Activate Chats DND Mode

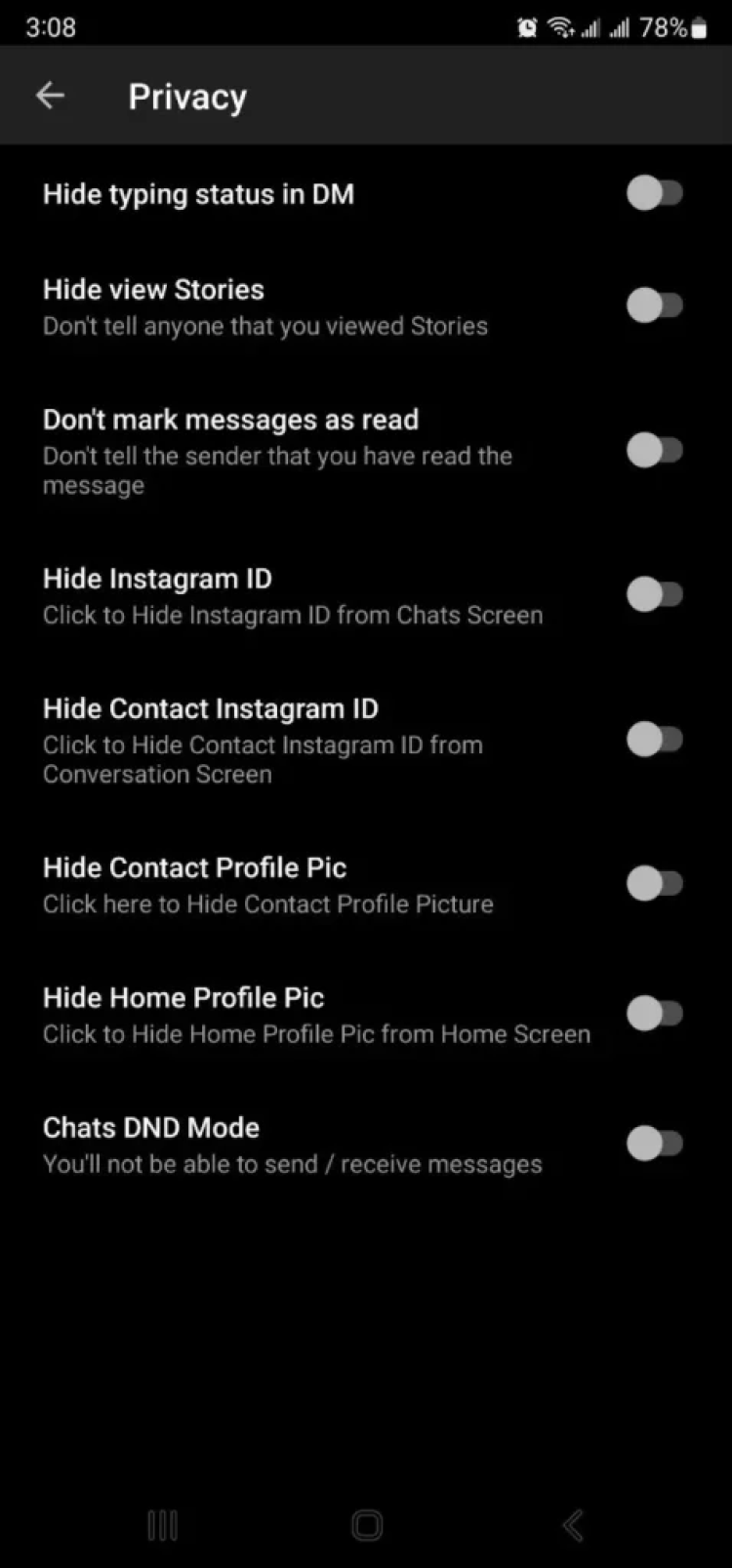(x=654, y=1144)
